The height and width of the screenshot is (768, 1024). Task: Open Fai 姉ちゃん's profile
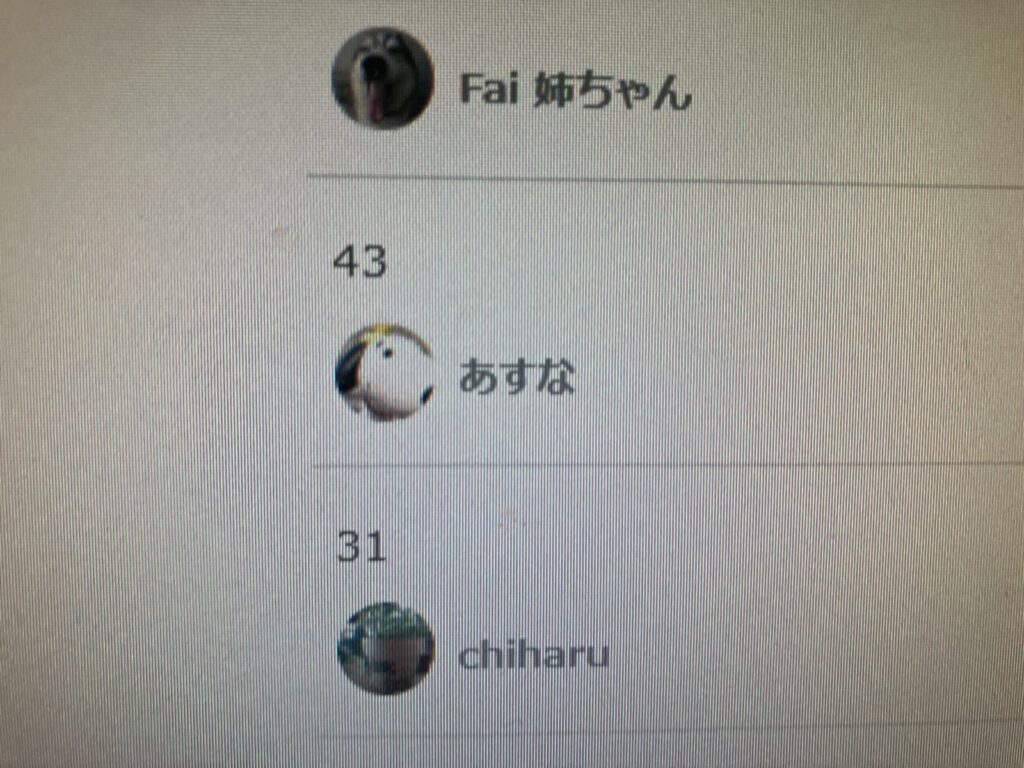574,92
